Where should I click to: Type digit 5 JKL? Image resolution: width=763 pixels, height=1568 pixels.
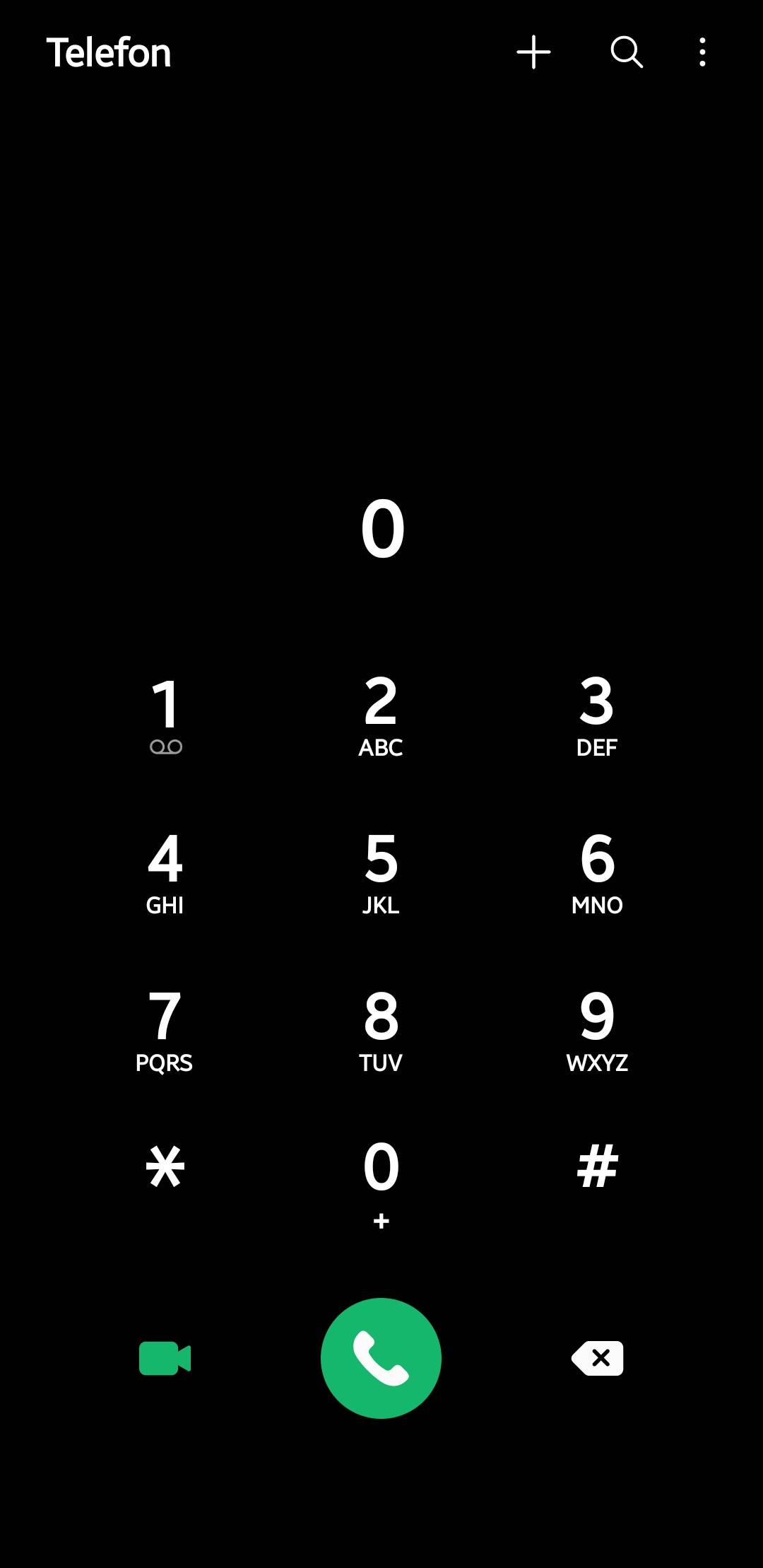(381, 872)
